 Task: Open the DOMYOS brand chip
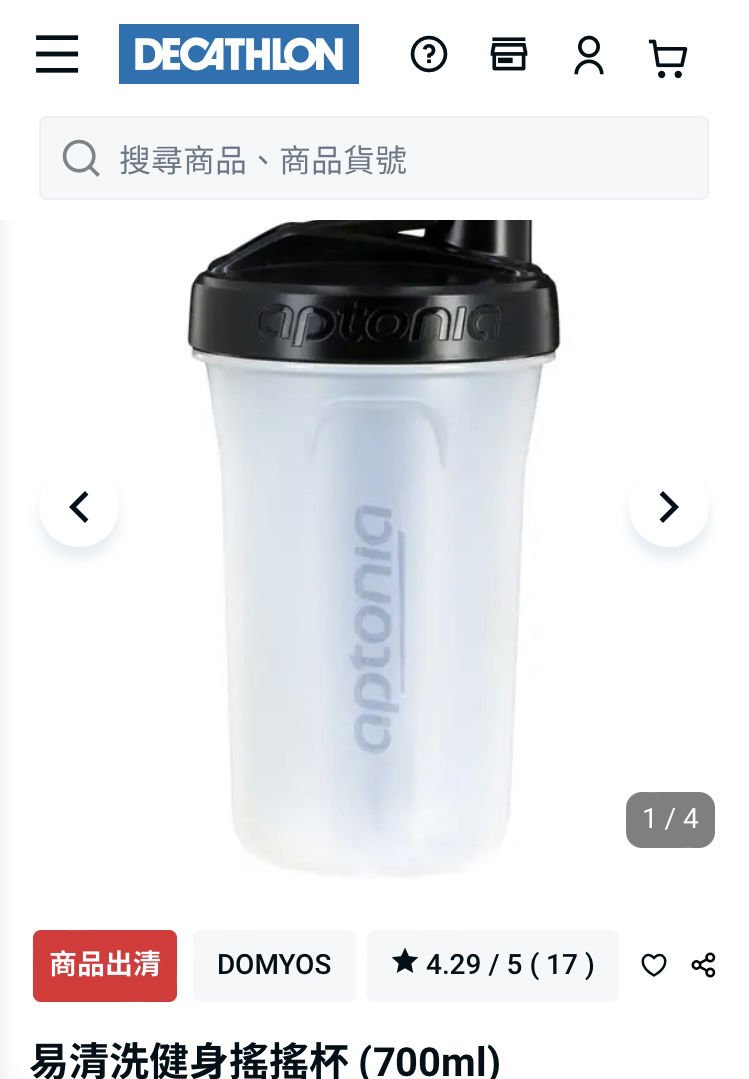pos(274,965)
